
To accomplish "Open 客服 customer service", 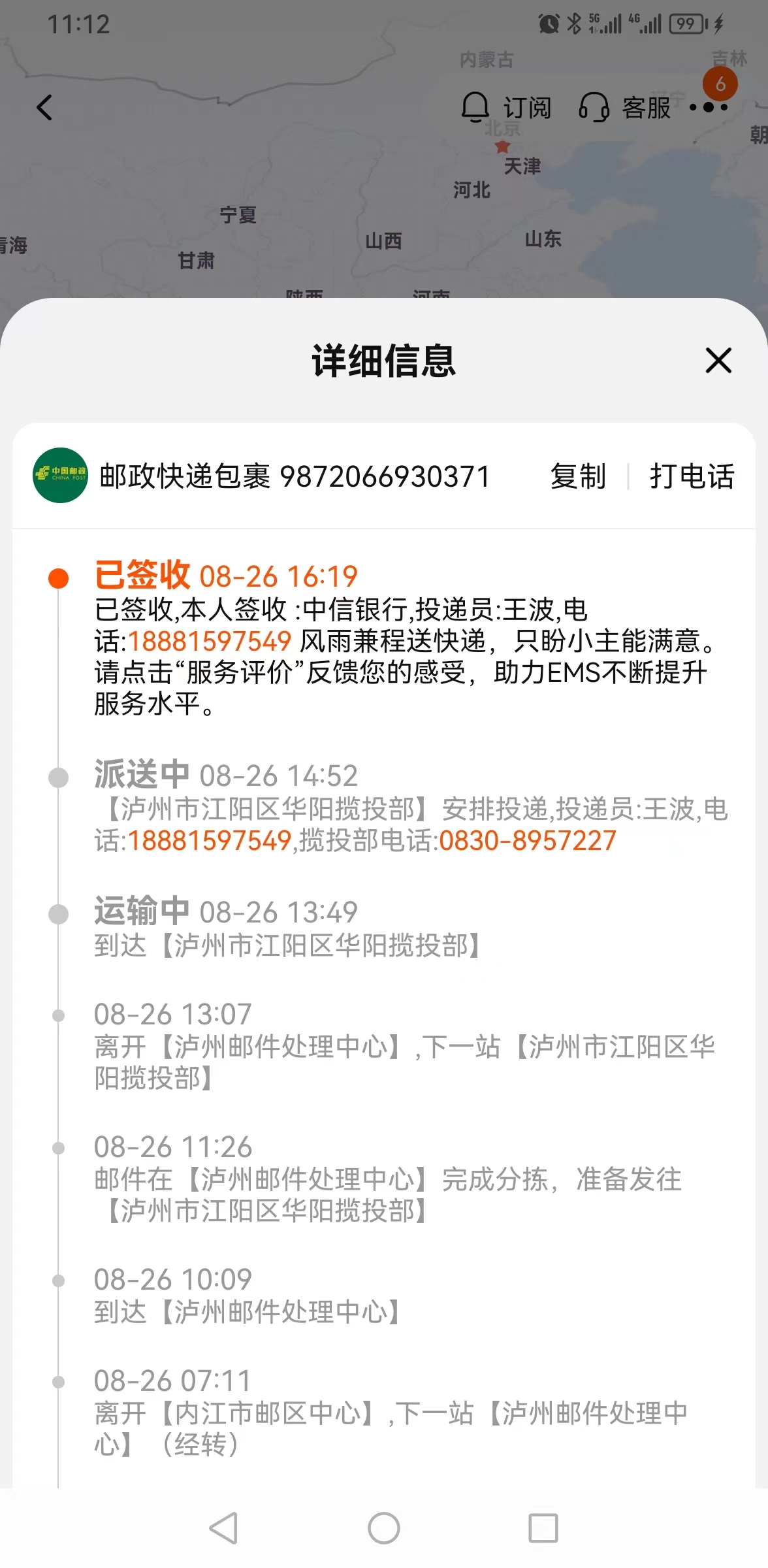I will click(625, 108).
